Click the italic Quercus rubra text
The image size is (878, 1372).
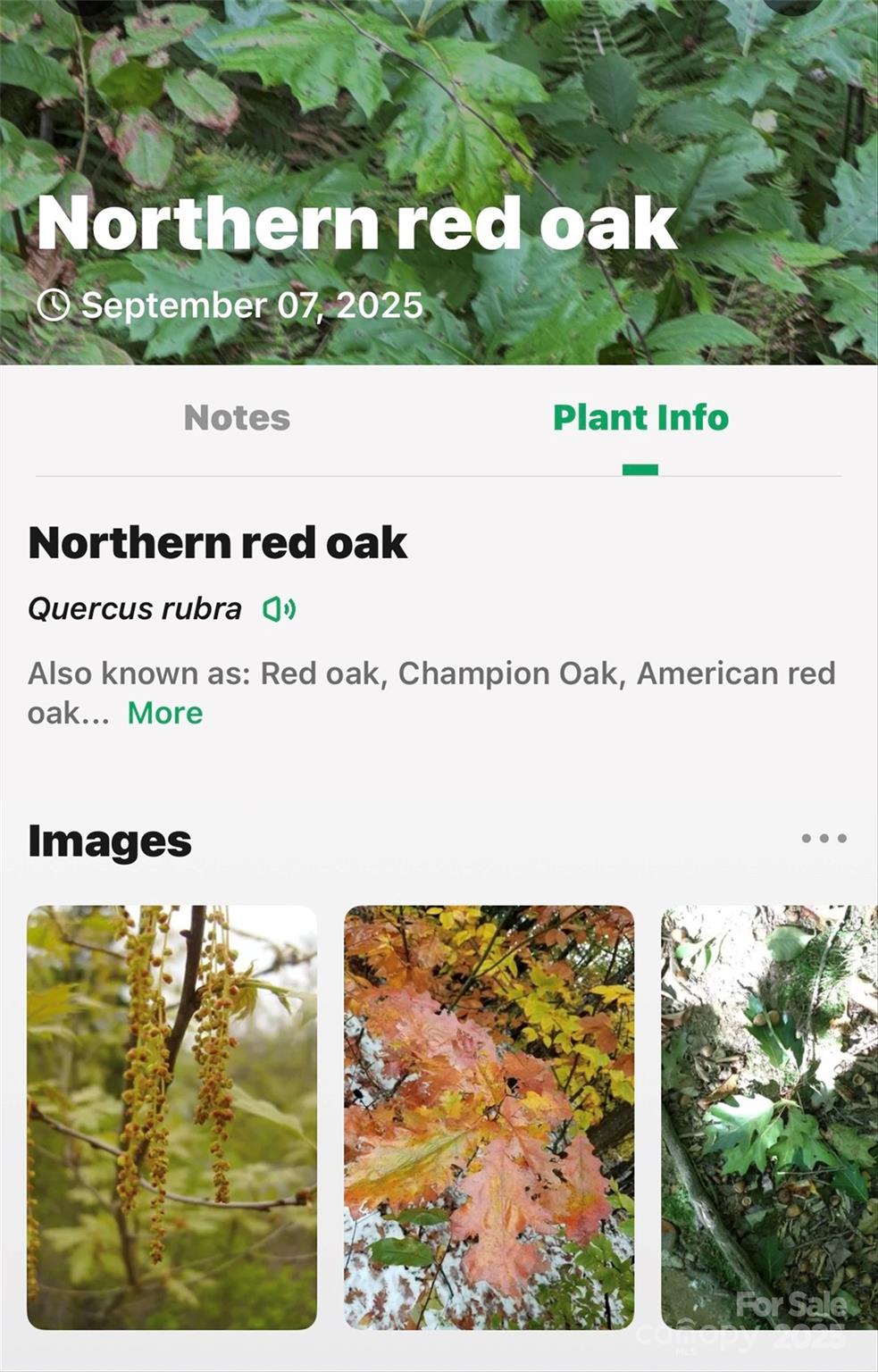point(132,608)
